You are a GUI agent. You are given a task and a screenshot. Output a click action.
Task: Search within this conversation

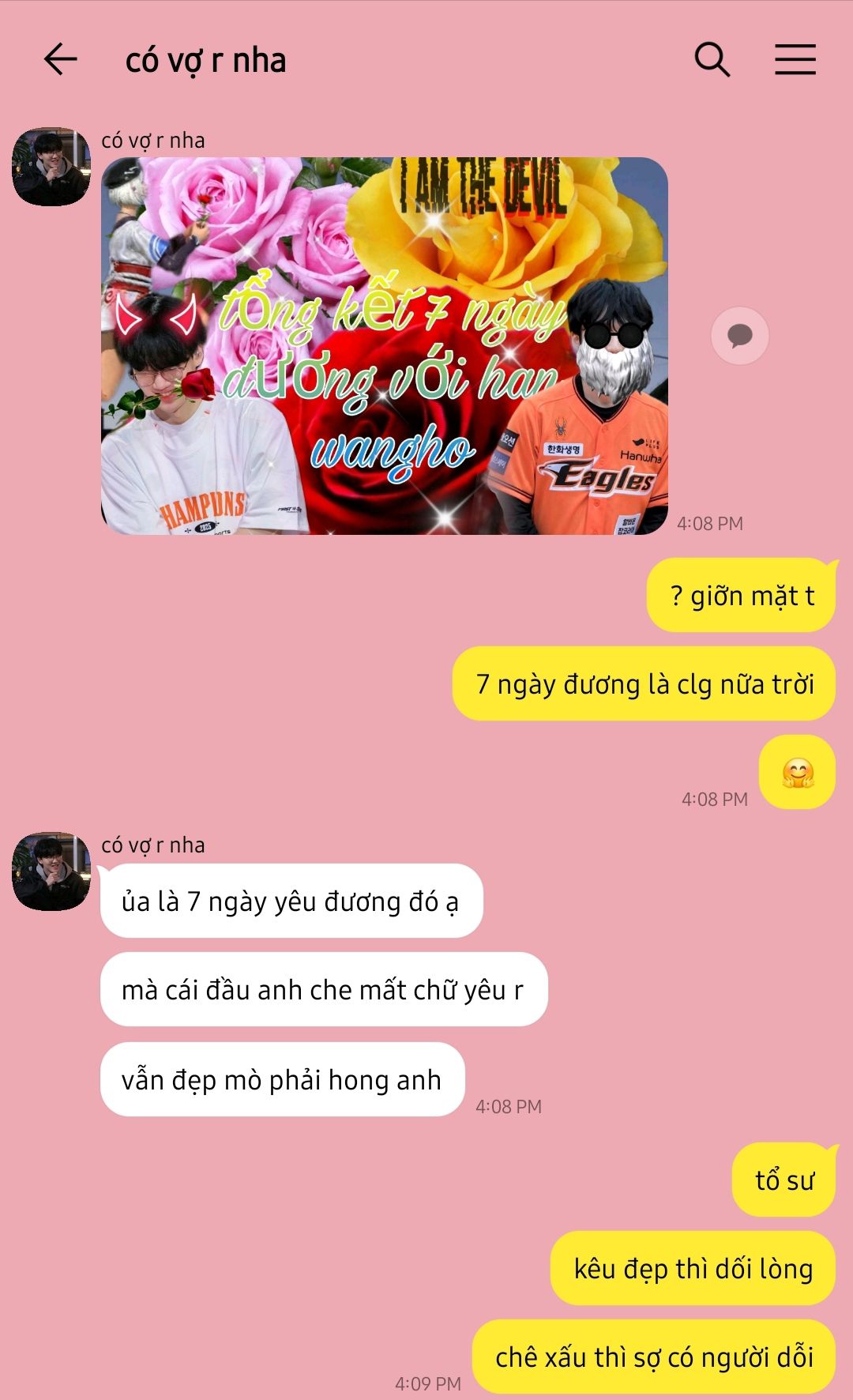pyautogui.click(x=712, y=59)
